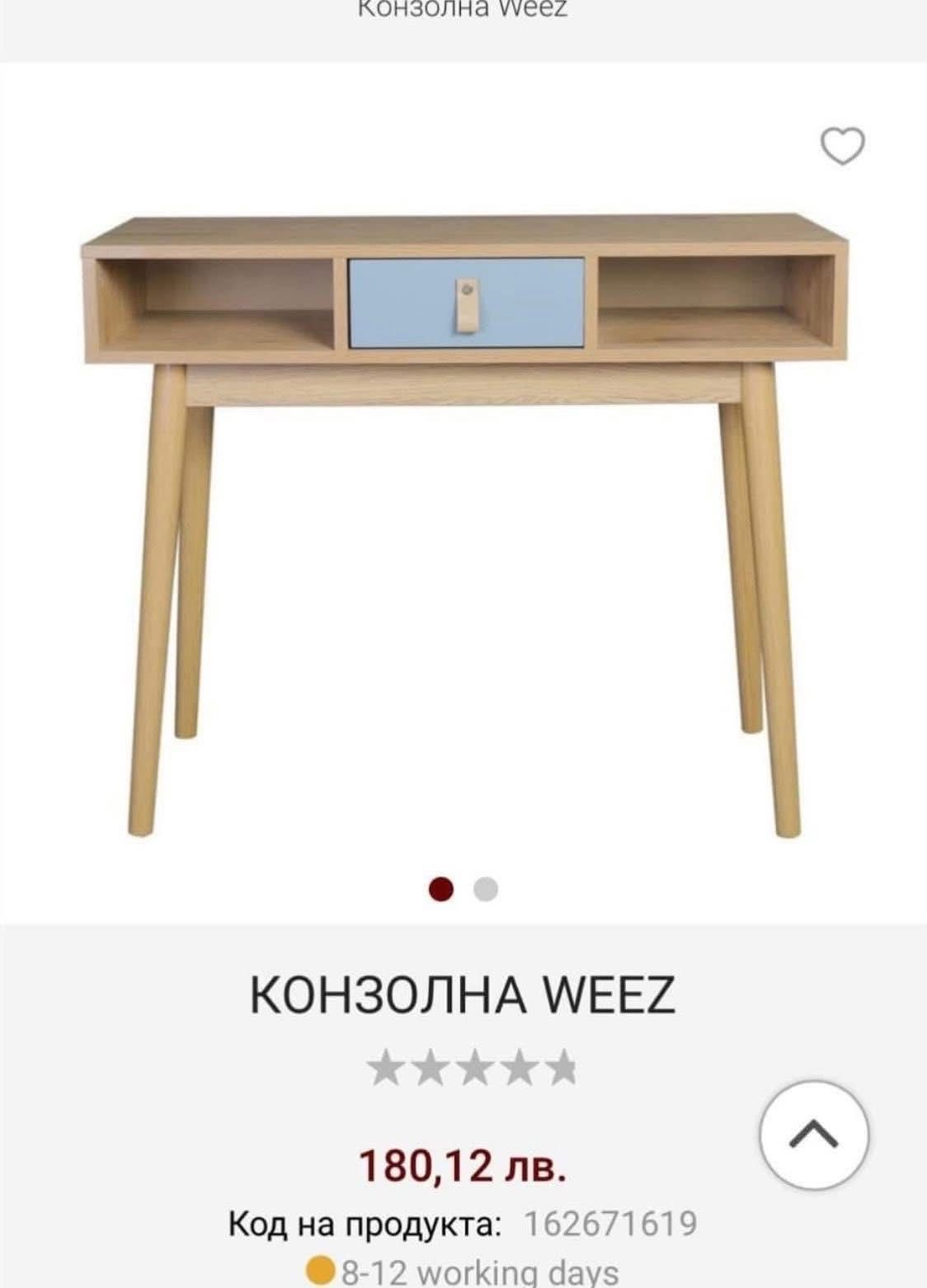Screen dimensions: 927x1288
Task: Add Weez console to favorites
Action: (x=842, y=146)
